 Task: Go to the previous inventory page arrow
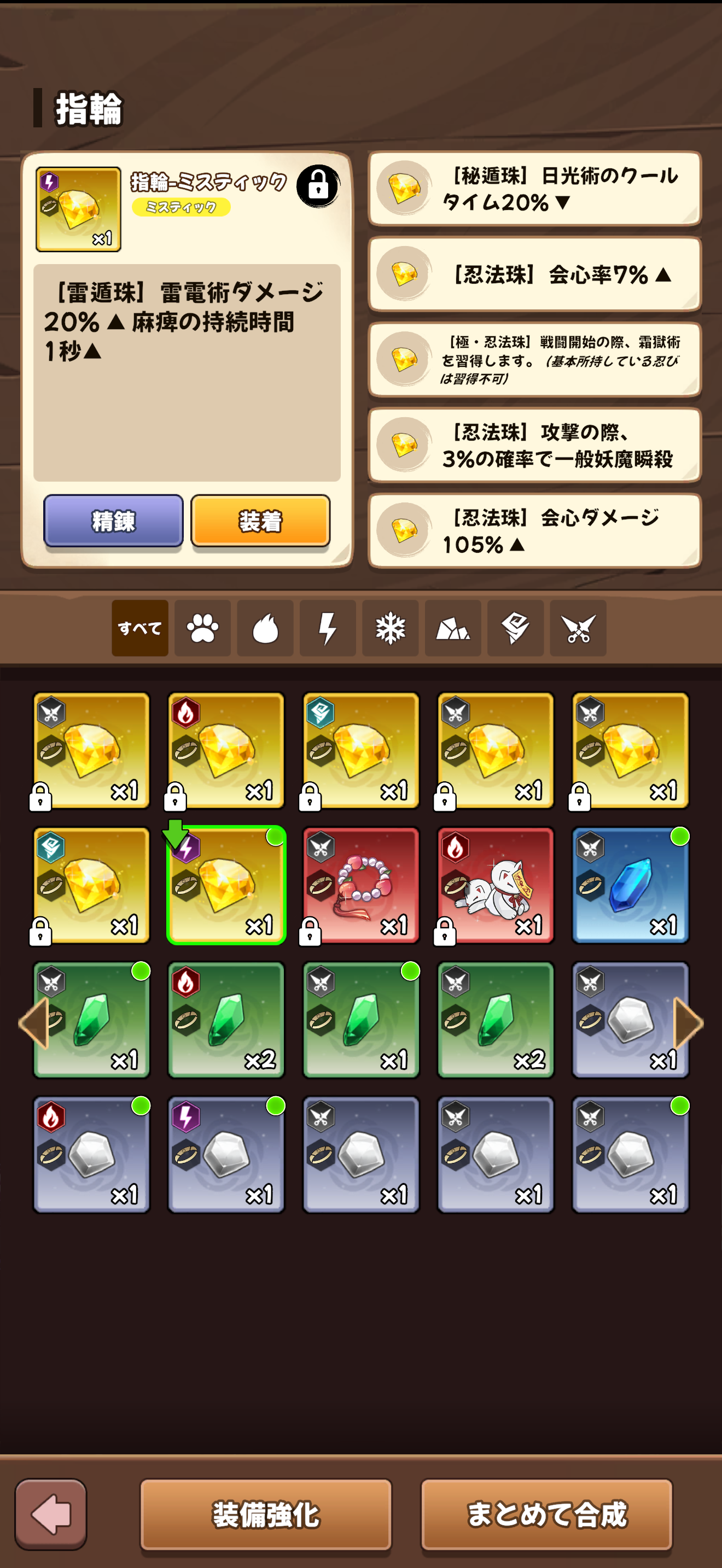pos(34,1023)
